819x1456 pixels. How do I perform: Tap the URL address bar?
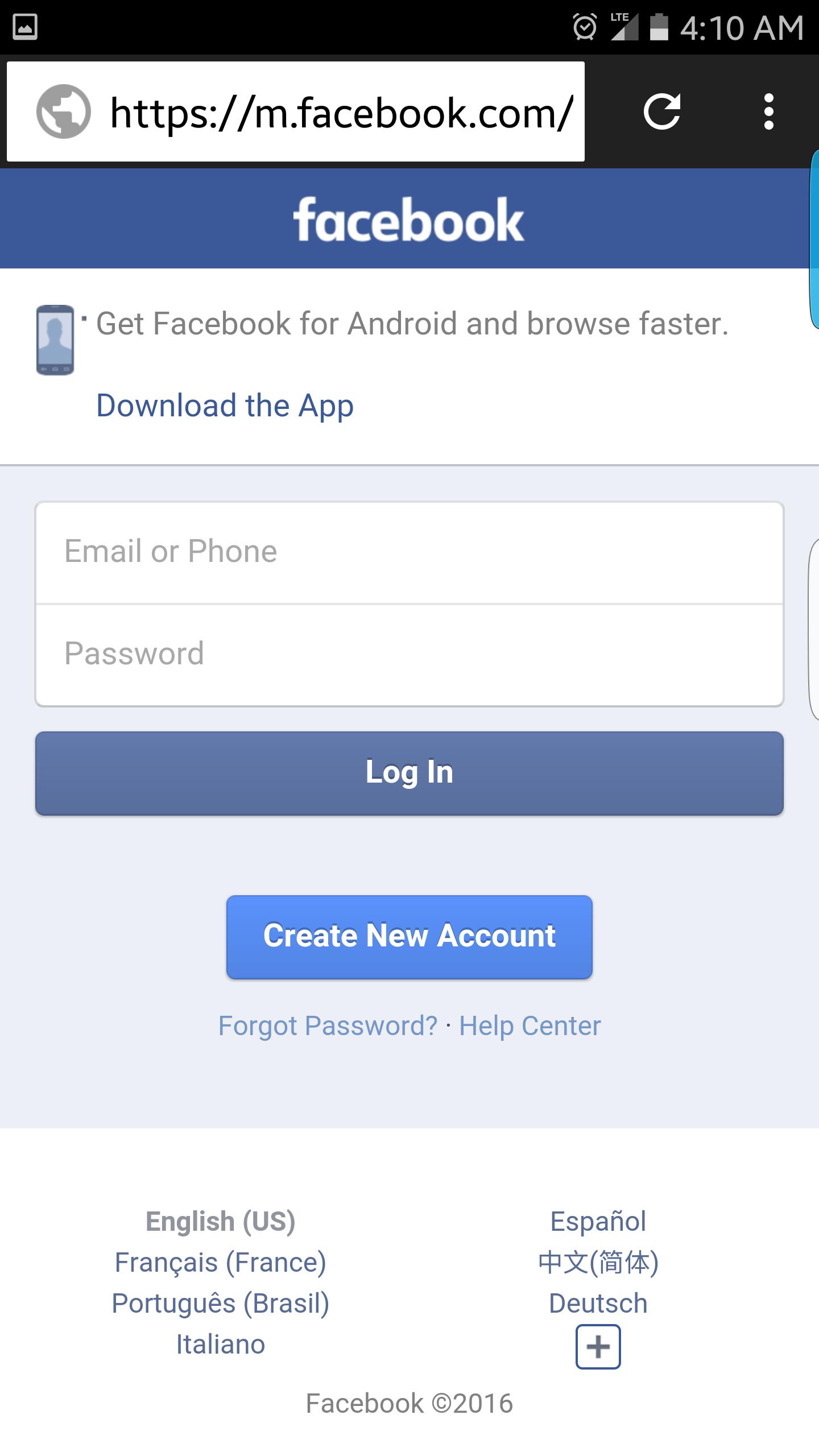click(x=340, y=113)
